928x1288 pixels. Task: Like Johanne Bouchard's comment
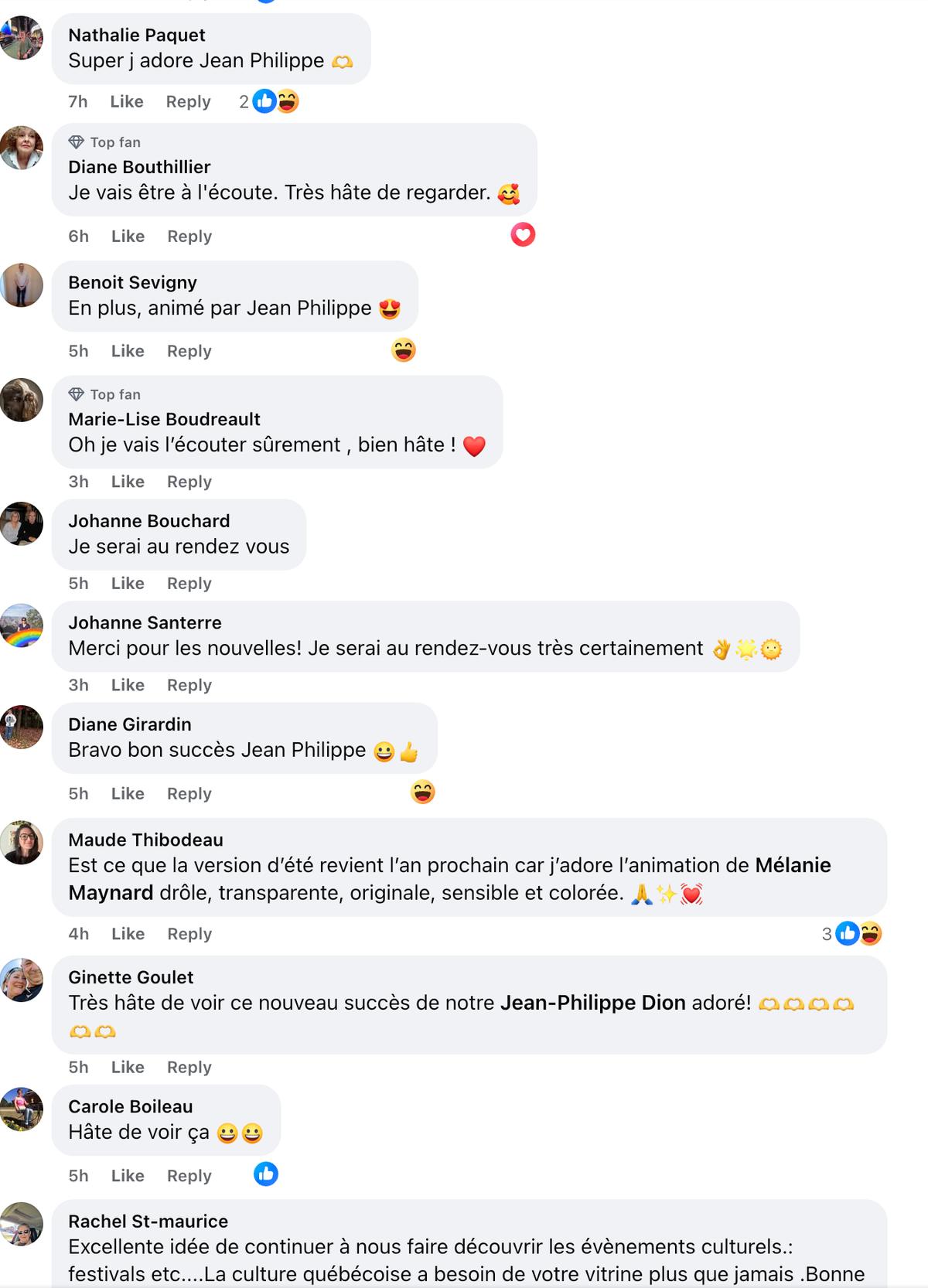[x=128, y=584]
